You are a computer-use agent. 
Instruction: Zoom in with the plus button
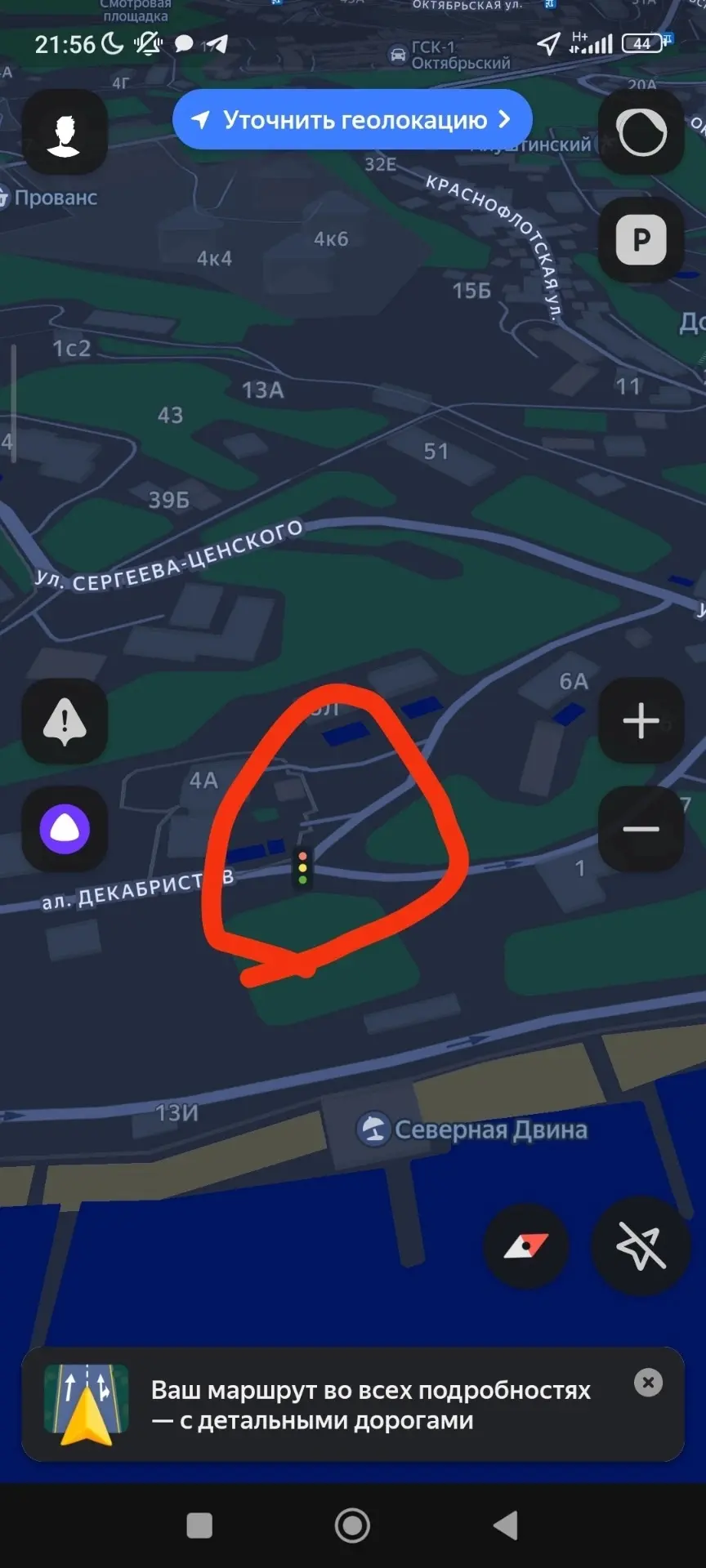pyautogui.click(x=641, y=721)
